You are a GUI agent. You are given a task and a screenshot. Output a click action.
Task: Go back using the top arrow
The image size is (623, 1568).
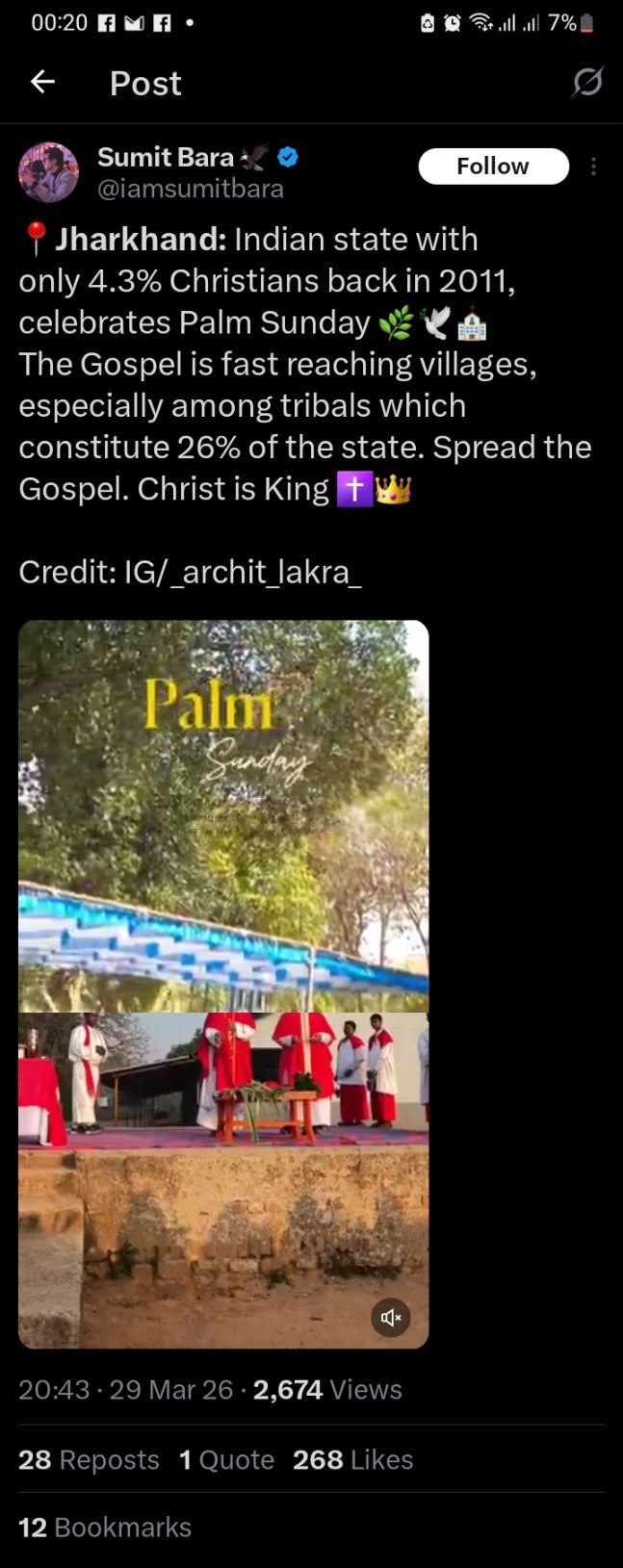pos(42,83)
